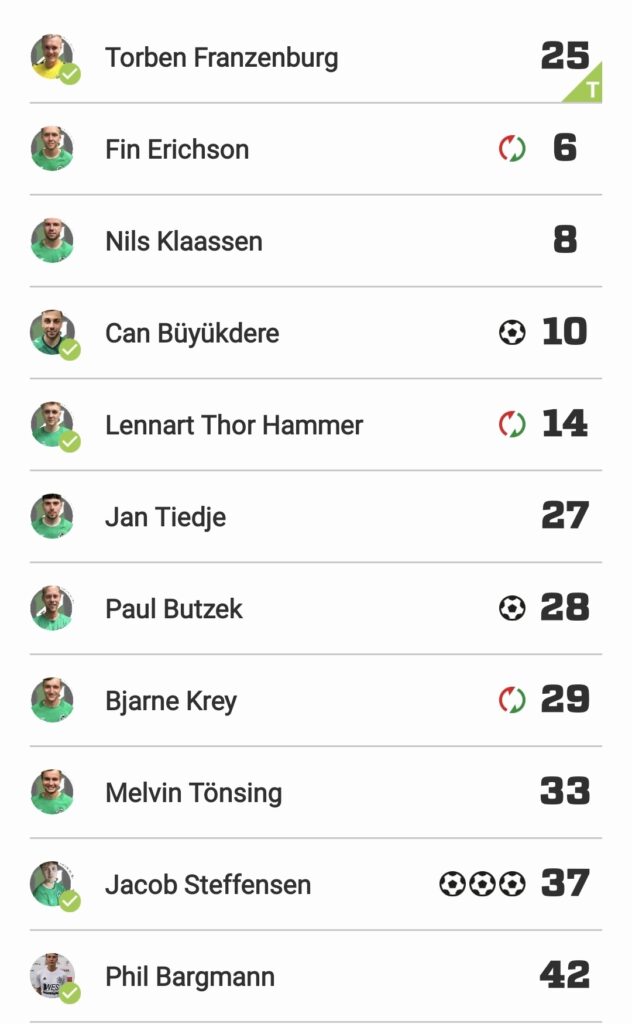Screen dimensions: 632x1024
Task: Open Fin Erichson's player row
Action: (177, 150)
